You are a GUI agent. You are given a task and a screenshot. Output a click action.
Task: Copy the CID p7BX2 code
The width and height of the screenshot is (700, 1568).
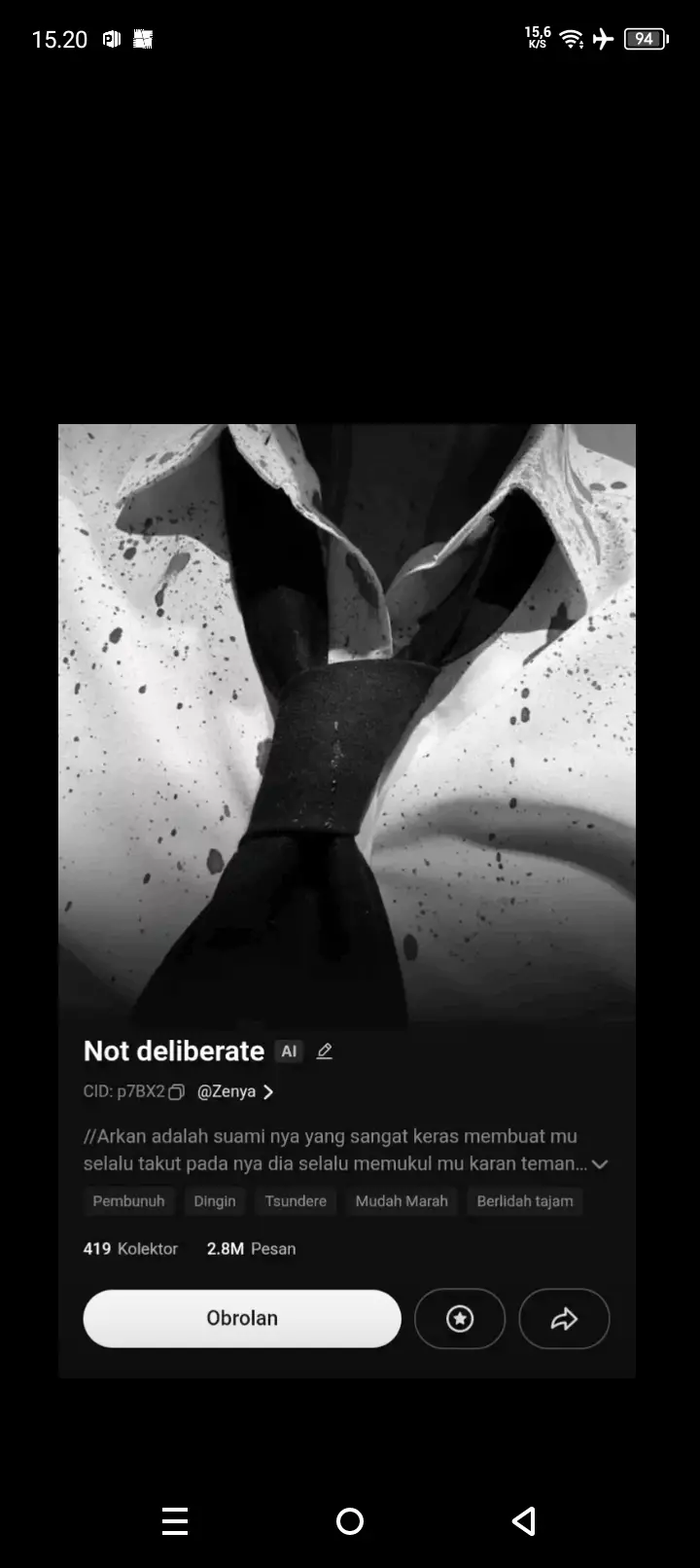coord(176,1092)
